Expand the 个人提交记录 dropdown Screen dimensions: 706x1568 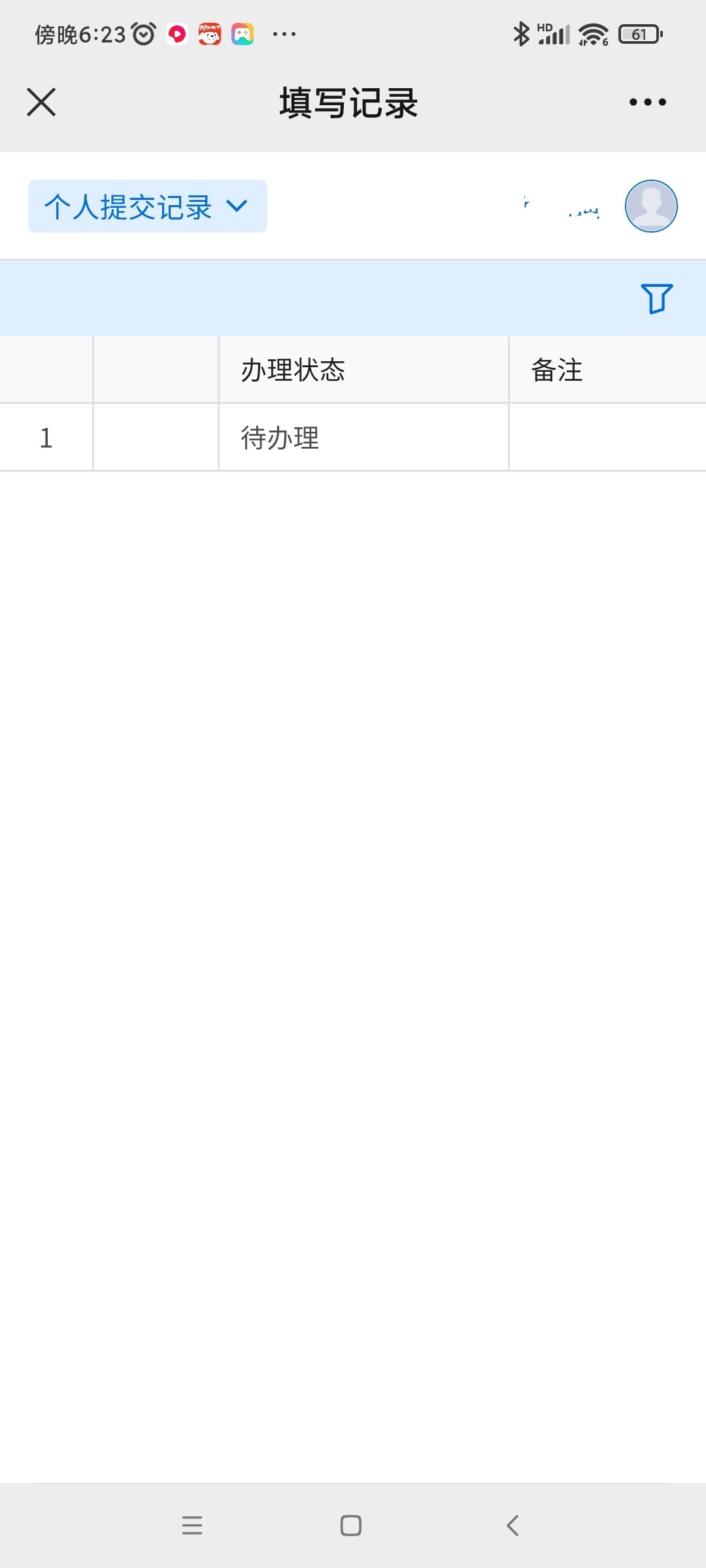click(148, 206)
